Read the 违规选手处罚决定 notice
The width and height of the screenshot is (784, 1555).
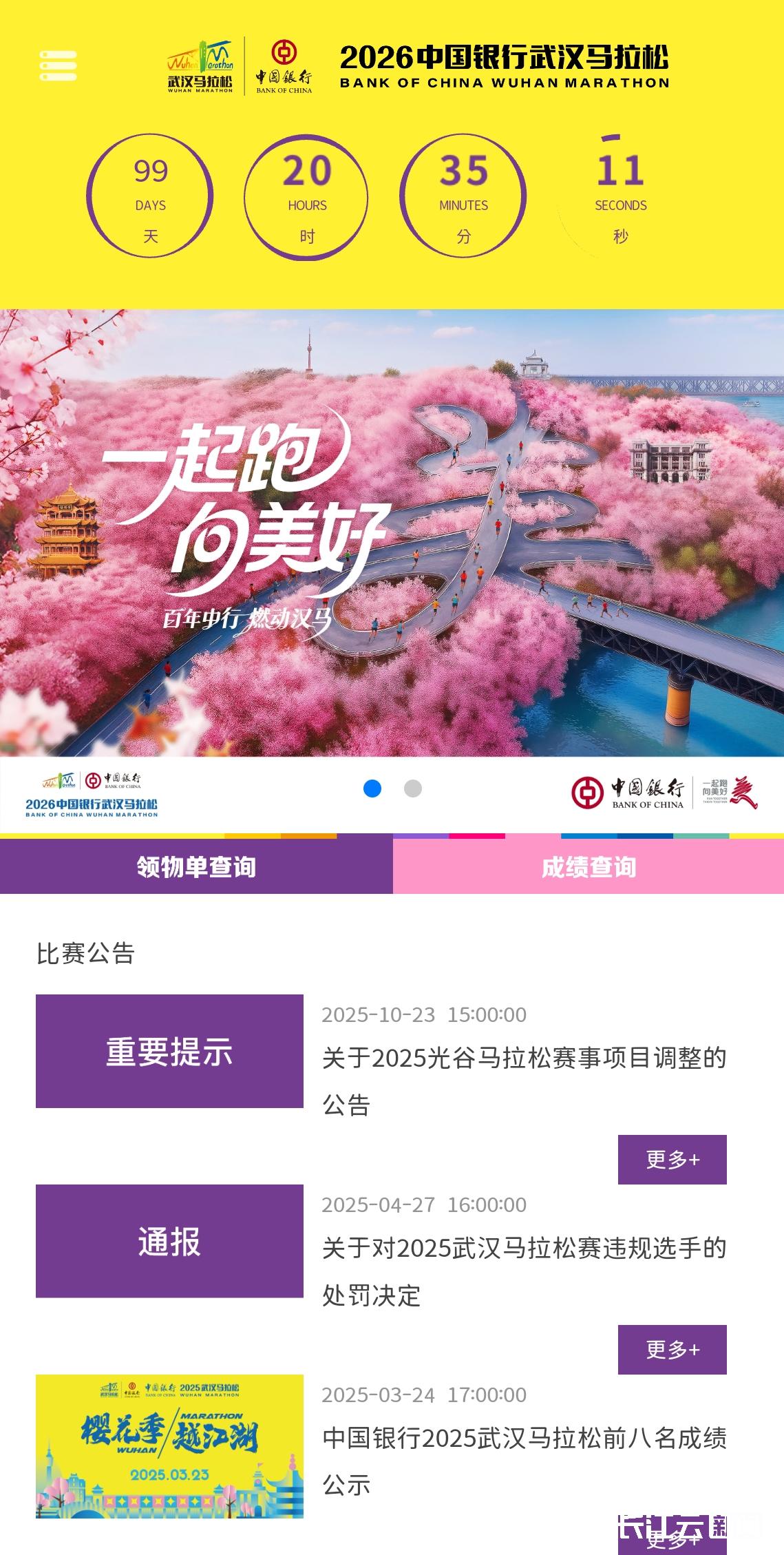524,1270
